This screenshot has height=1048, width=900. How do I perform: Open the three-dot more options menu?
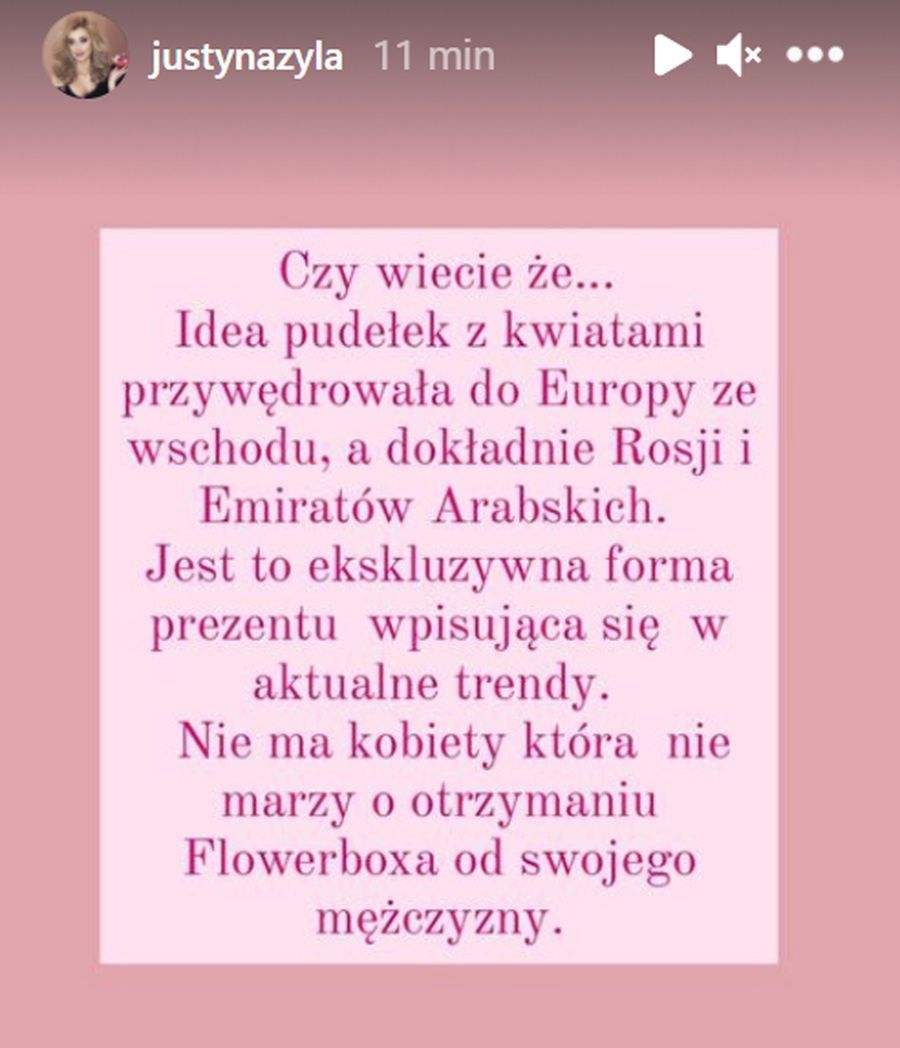tap(815, 55)
